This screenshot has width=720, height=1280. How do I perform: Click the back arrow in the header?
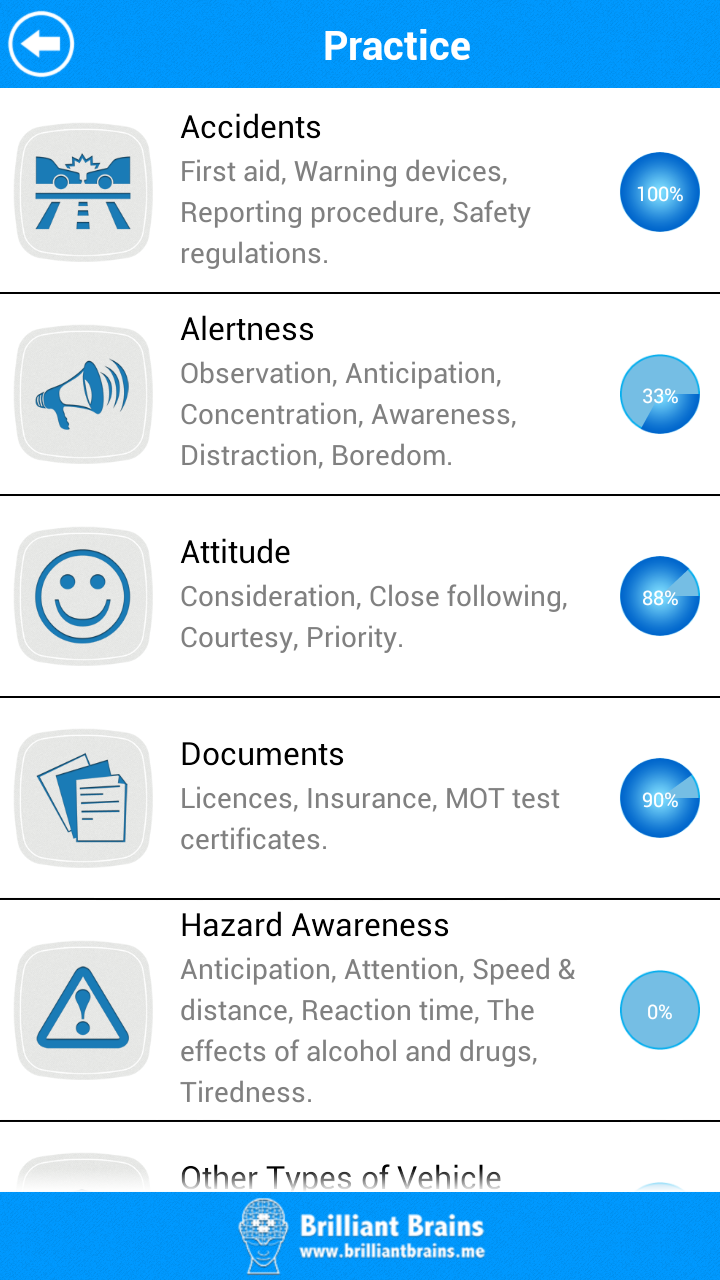pyautogui.click(x=40, y=44)
